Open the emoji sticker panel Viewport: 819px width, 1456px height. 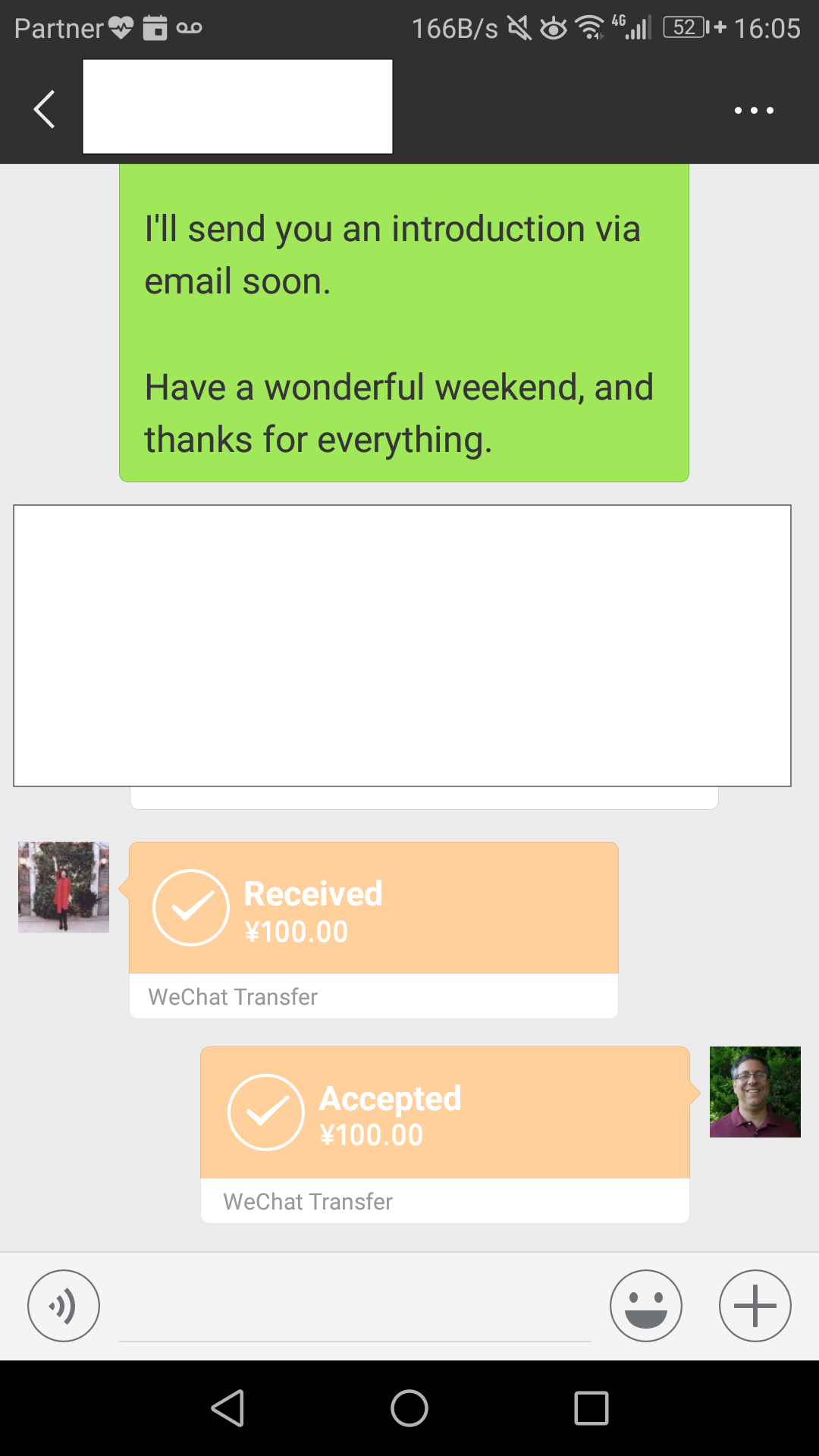pyautogui.click(x=646, y=1306)
